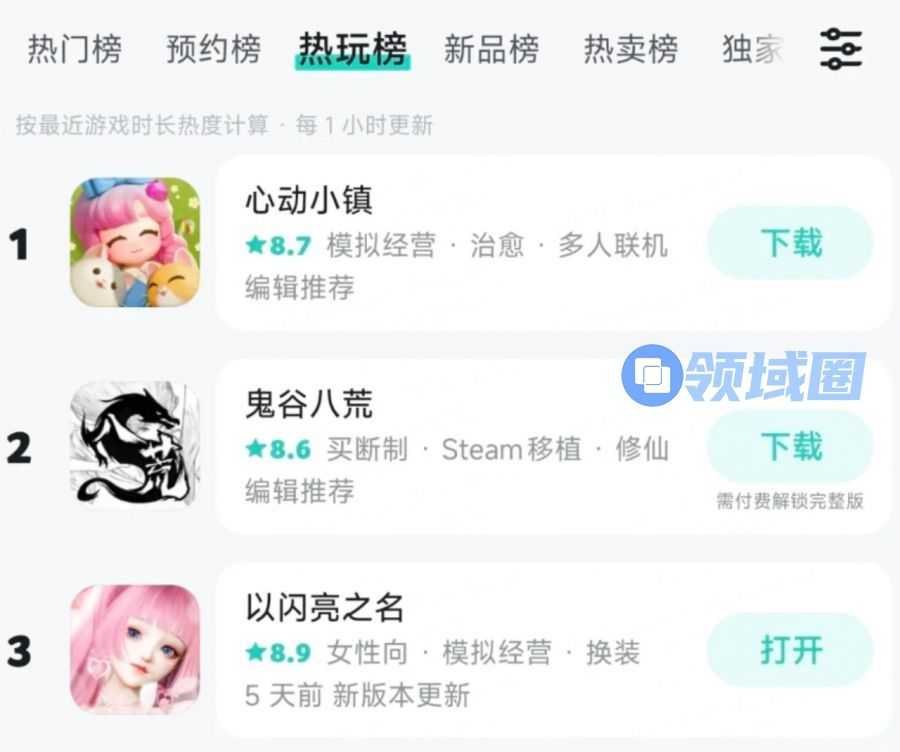Select the 新品榜 tab
The height and width of the screenshot is (752, 900).
[x=491, y=49]
